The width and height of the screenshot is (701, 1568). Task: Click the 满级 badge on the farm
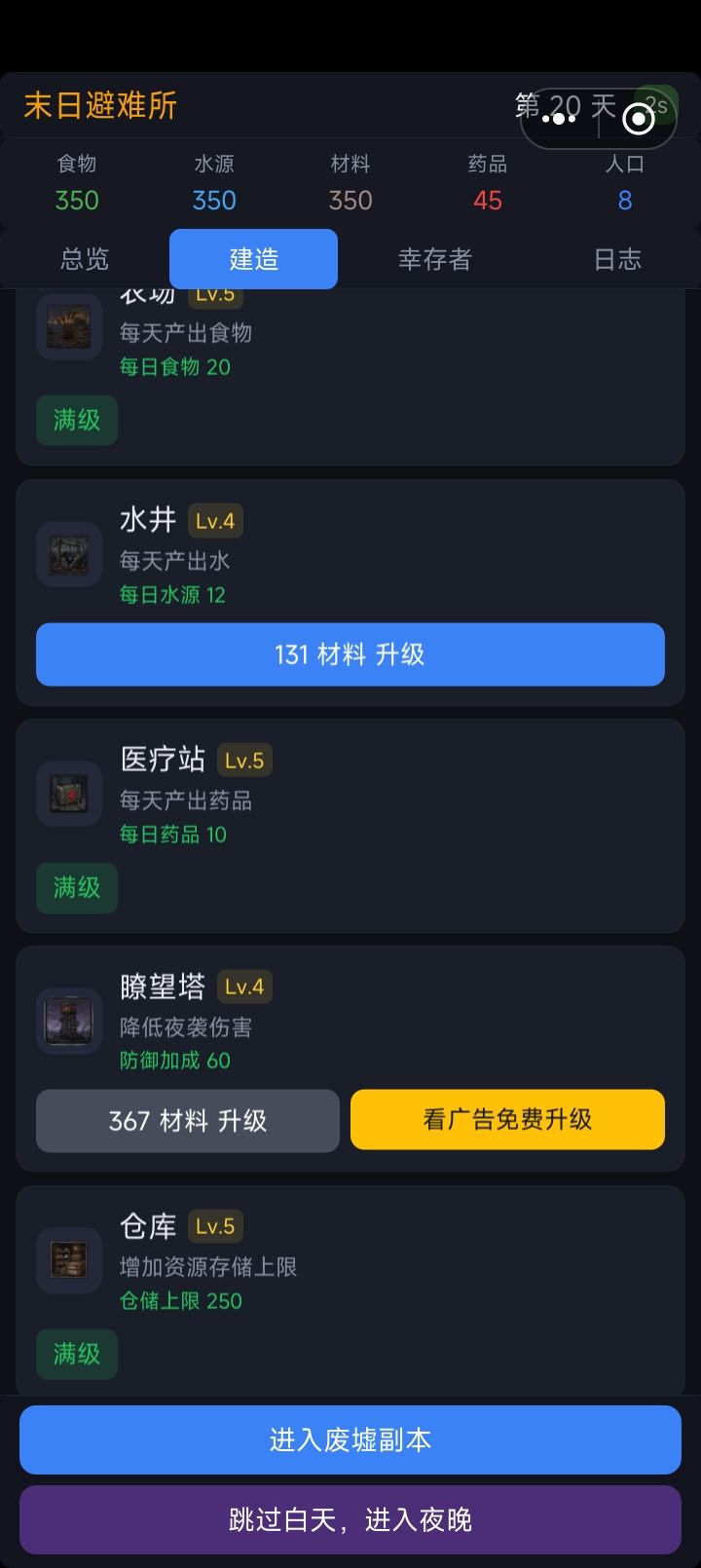[76, 420]
